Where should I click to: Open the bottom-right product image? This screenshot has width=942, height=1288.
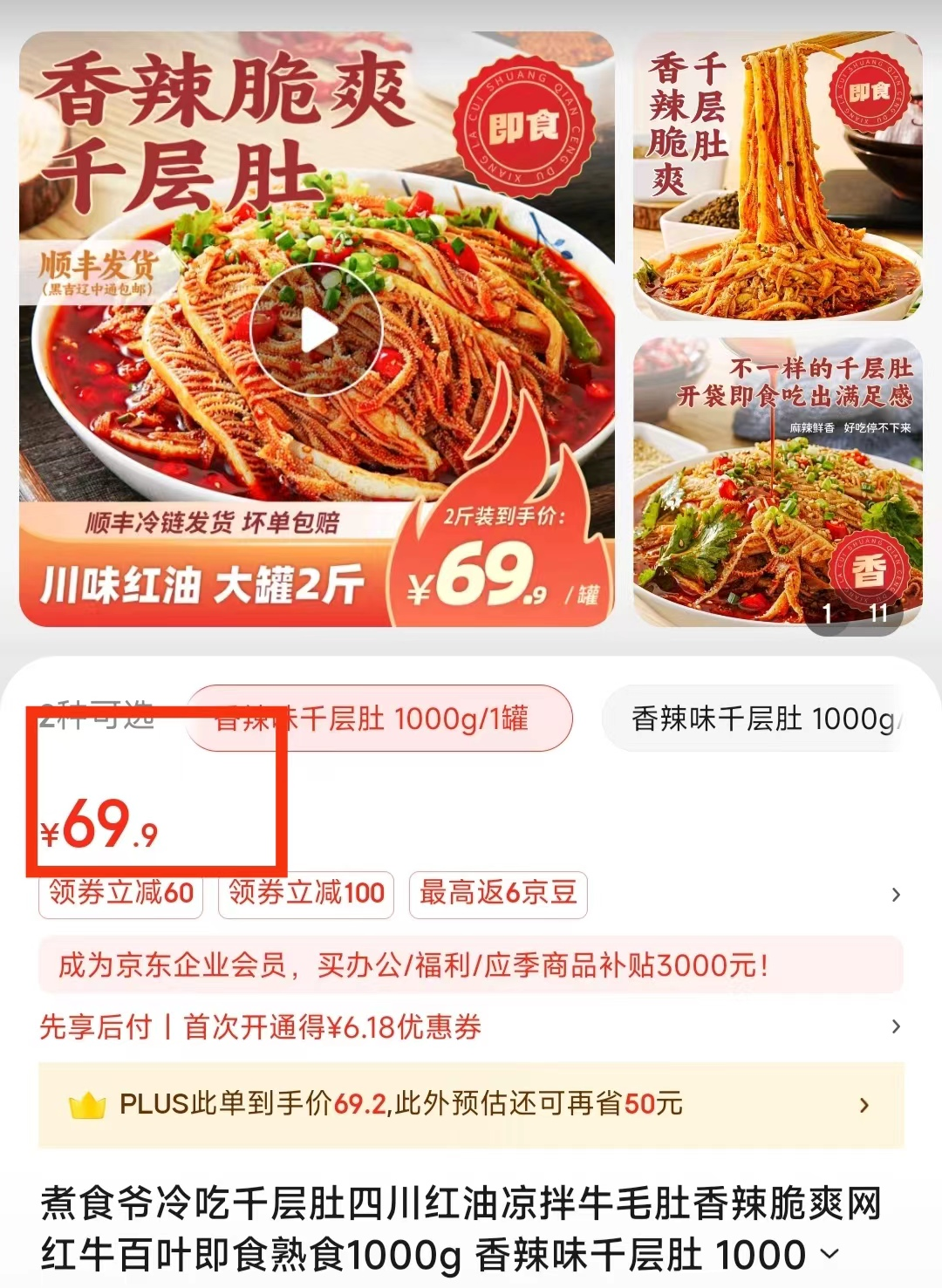[x=777, y=481]
